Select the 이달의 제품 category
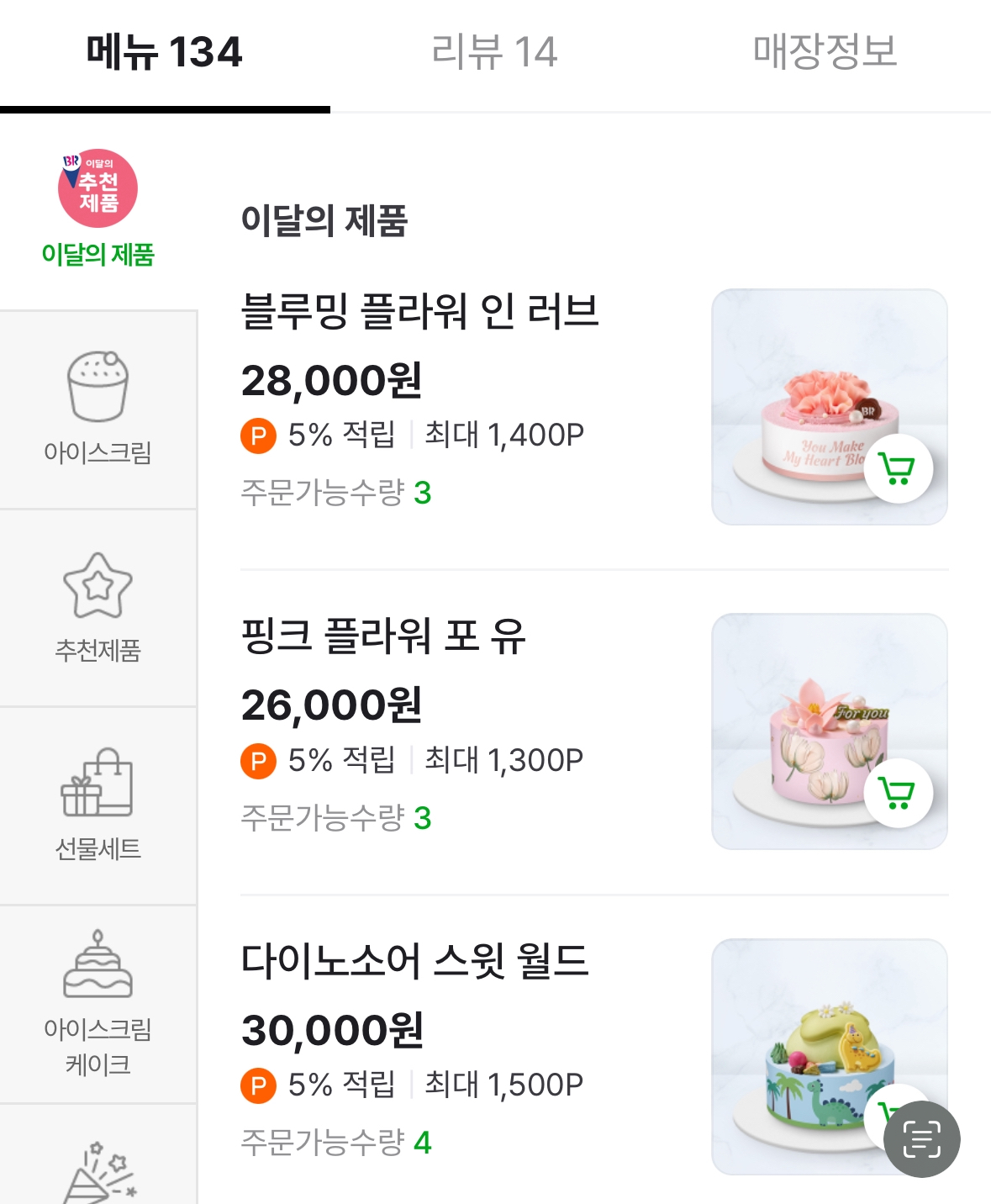The width and height of the screenshot is (991, 1204). pos(98,209)
